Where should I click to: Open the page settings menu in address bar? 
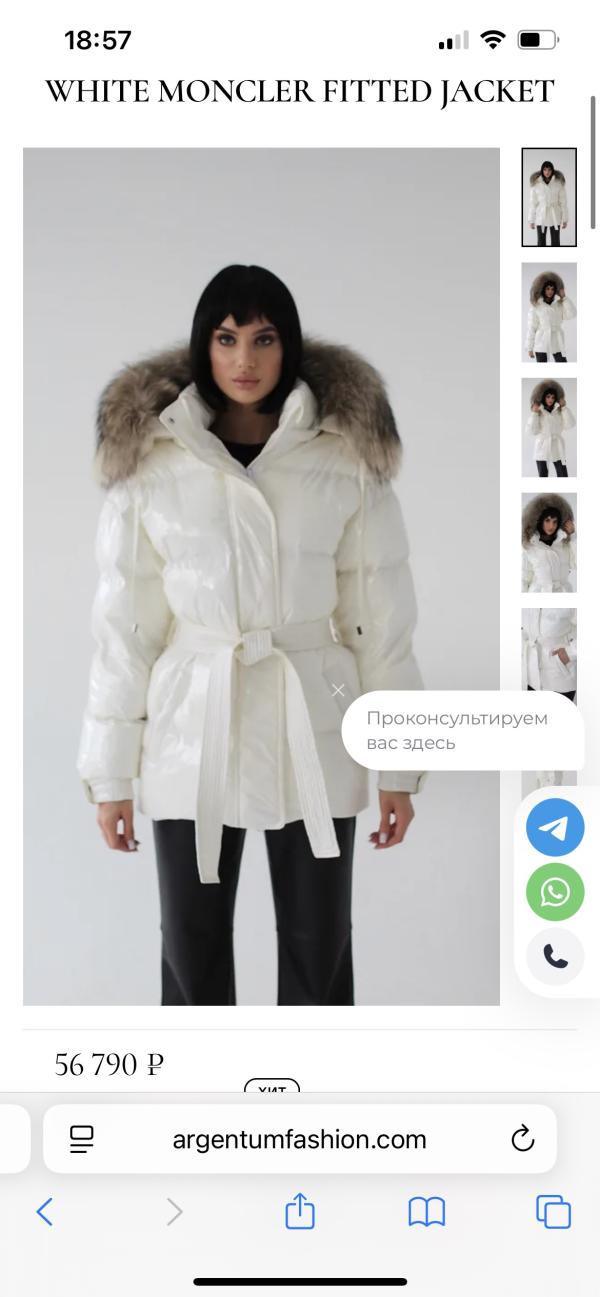tap(81, 1139)
